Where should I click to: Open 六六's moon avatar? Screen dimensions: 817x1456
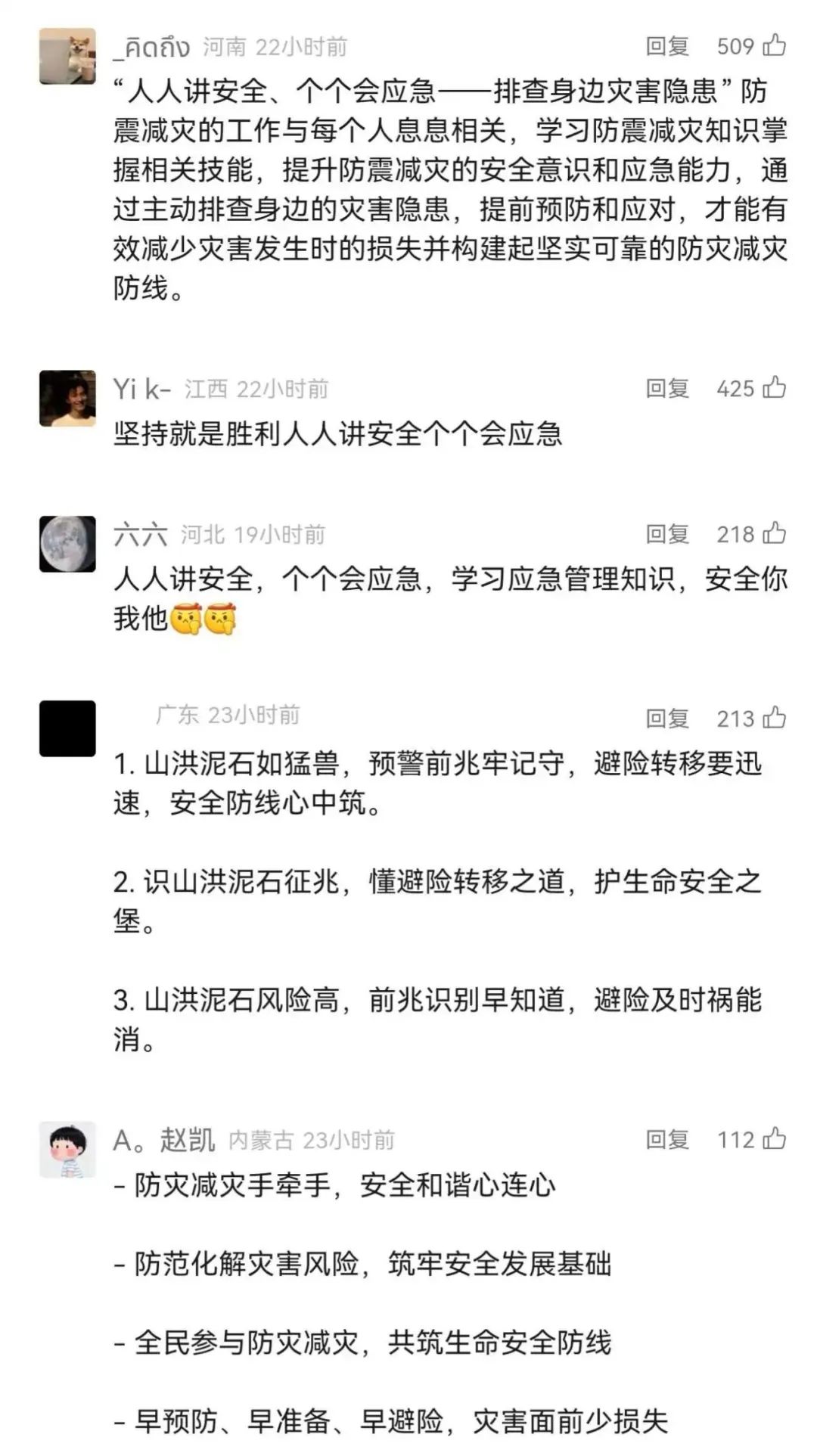point(67,544)
